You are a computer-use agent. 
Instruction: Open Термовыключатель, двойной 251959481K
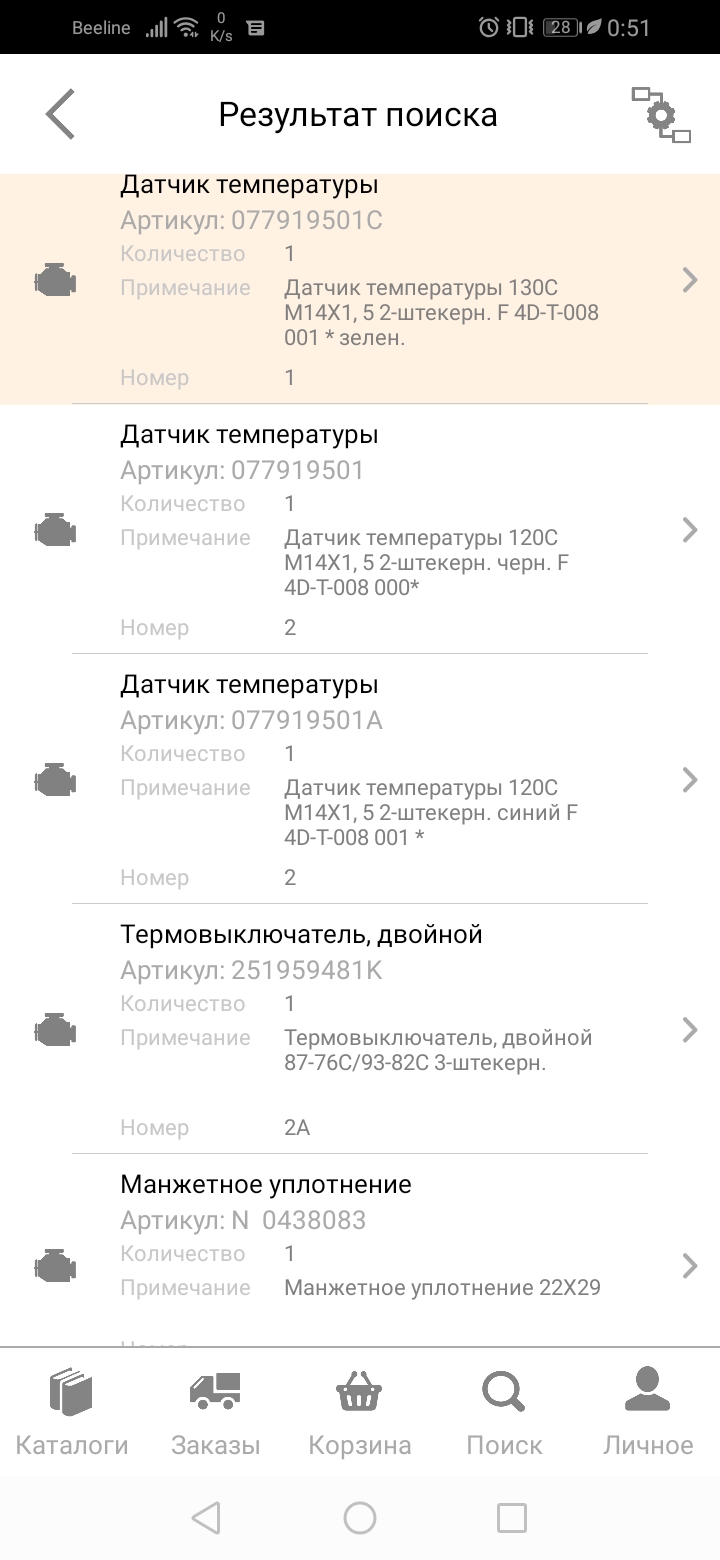(x=360, y=1030)
